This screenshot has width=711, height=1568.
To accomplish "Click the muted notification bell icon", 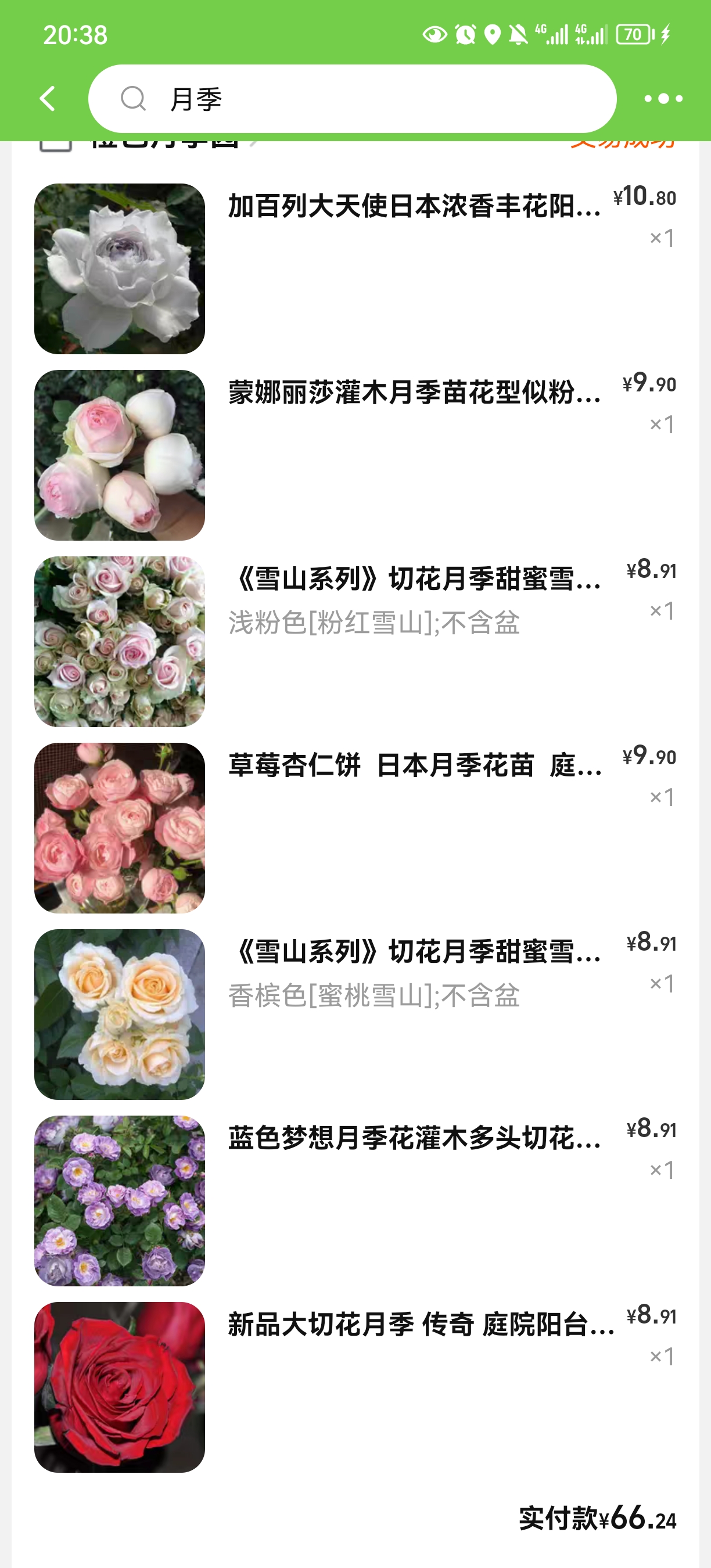I will [518, 35].
